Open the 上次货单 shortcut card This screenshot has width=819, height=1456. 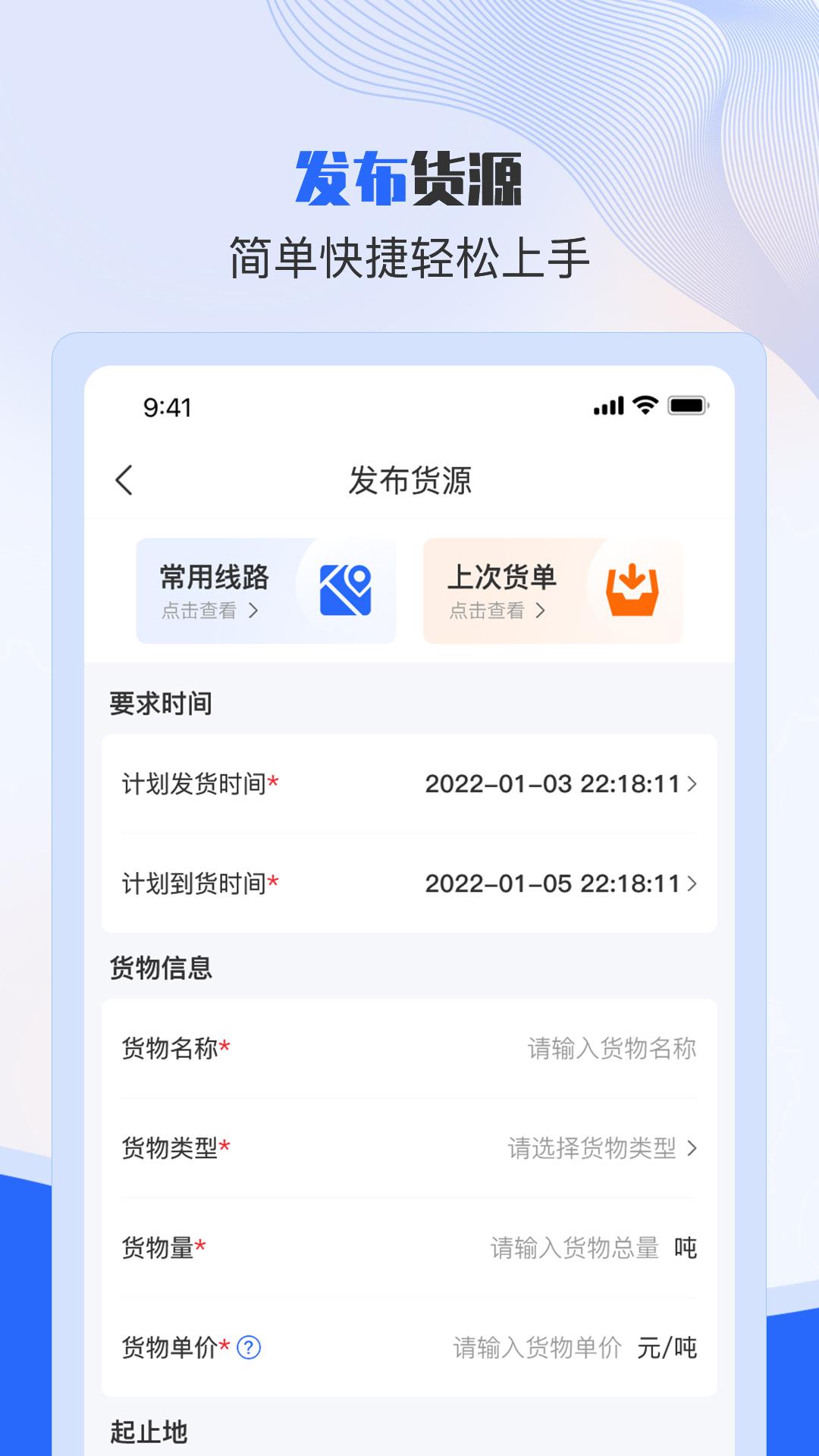[x=554, y=592]
